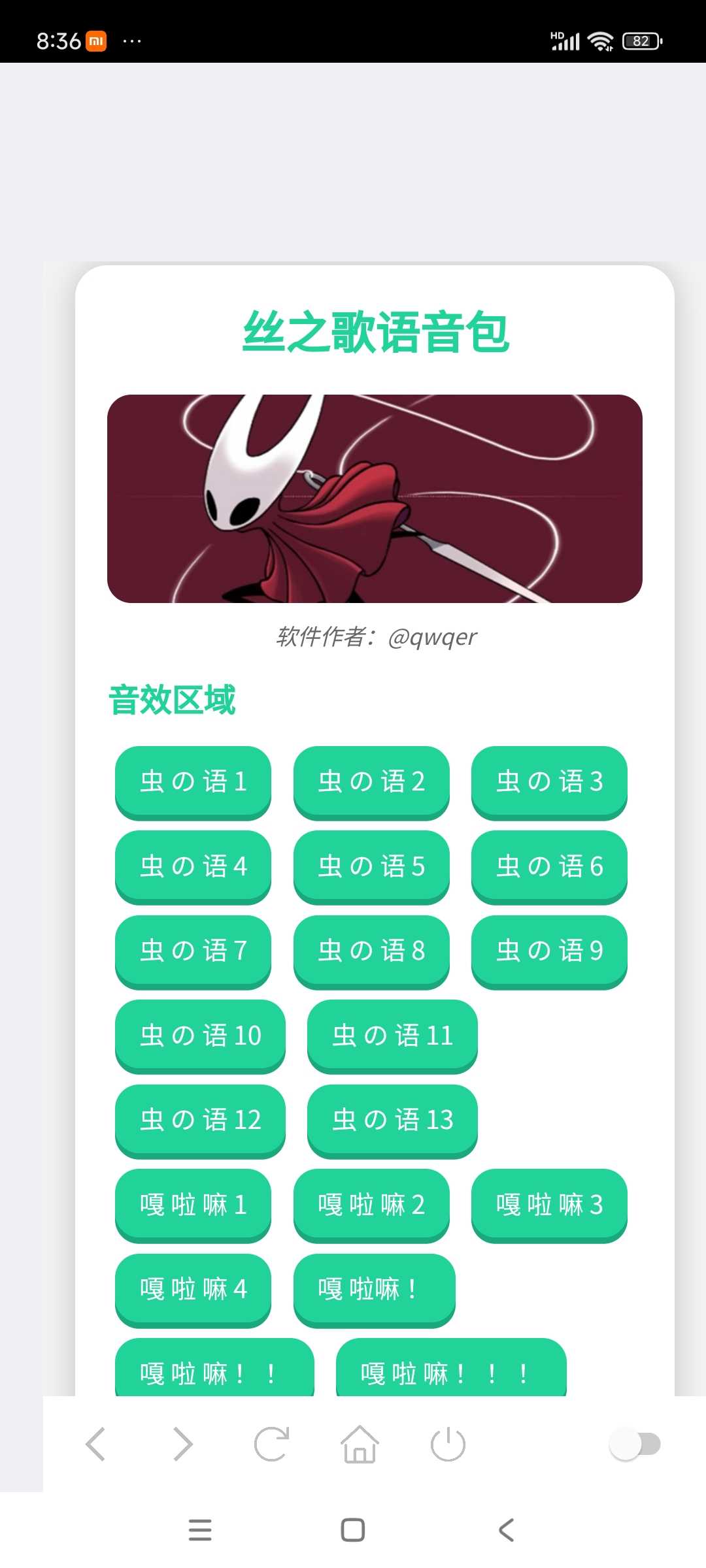The height and width of the screenshot is (1568, 706).
Task: Play the 嘎啦嘛4 voice clip
Action: pyautogui.click(x=193, y=1289)
